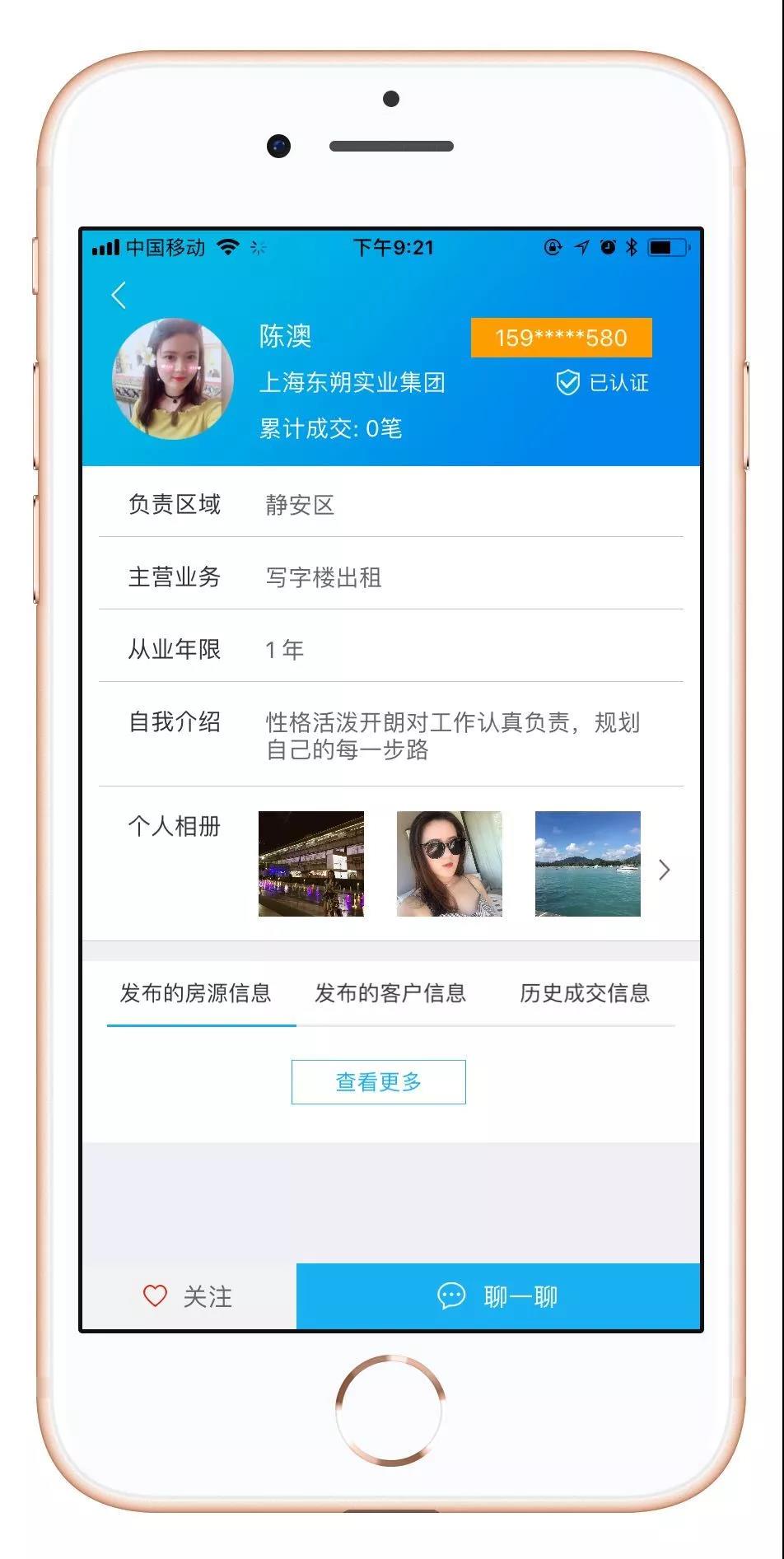Image resolution: width=784 pixels, height=1559 pixels.
Task: Expand the personal album with the chevron
Action: [665, 870]
